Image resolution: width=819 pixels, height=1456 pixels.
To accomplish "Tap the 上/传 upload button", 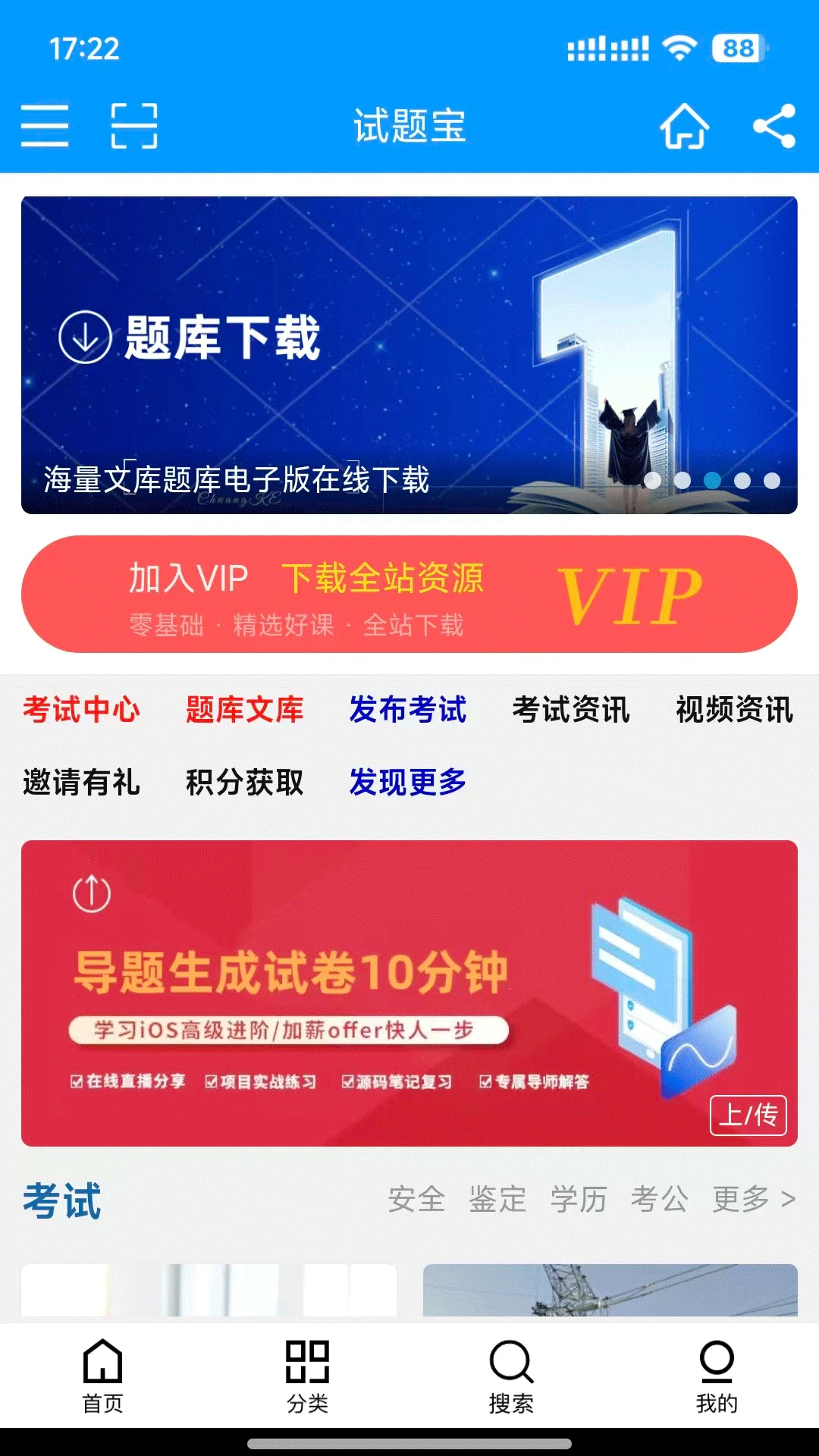I will coord(748,1116).
